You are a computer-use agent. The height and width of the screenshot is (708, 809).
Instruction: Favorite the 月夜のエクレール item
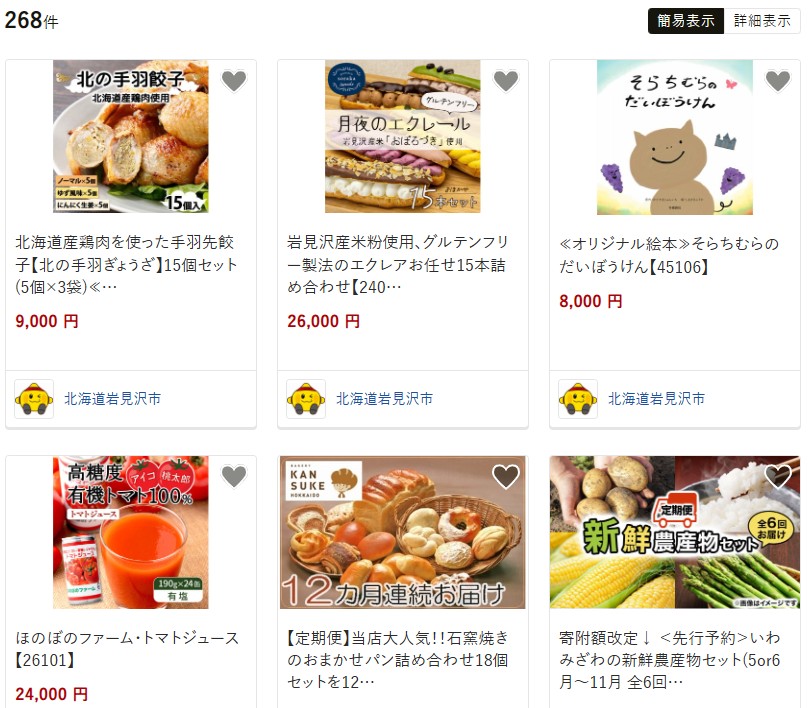[x=506, y=81]
